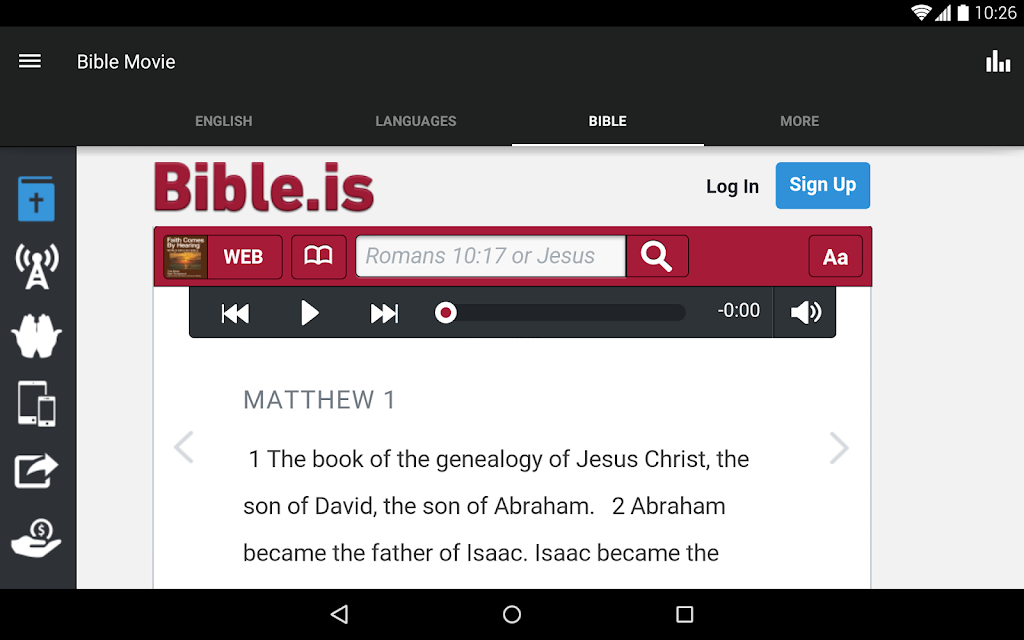1024x640 pixels.
Task: Go to next chapter with right arrow
Action: coord(839,449)
